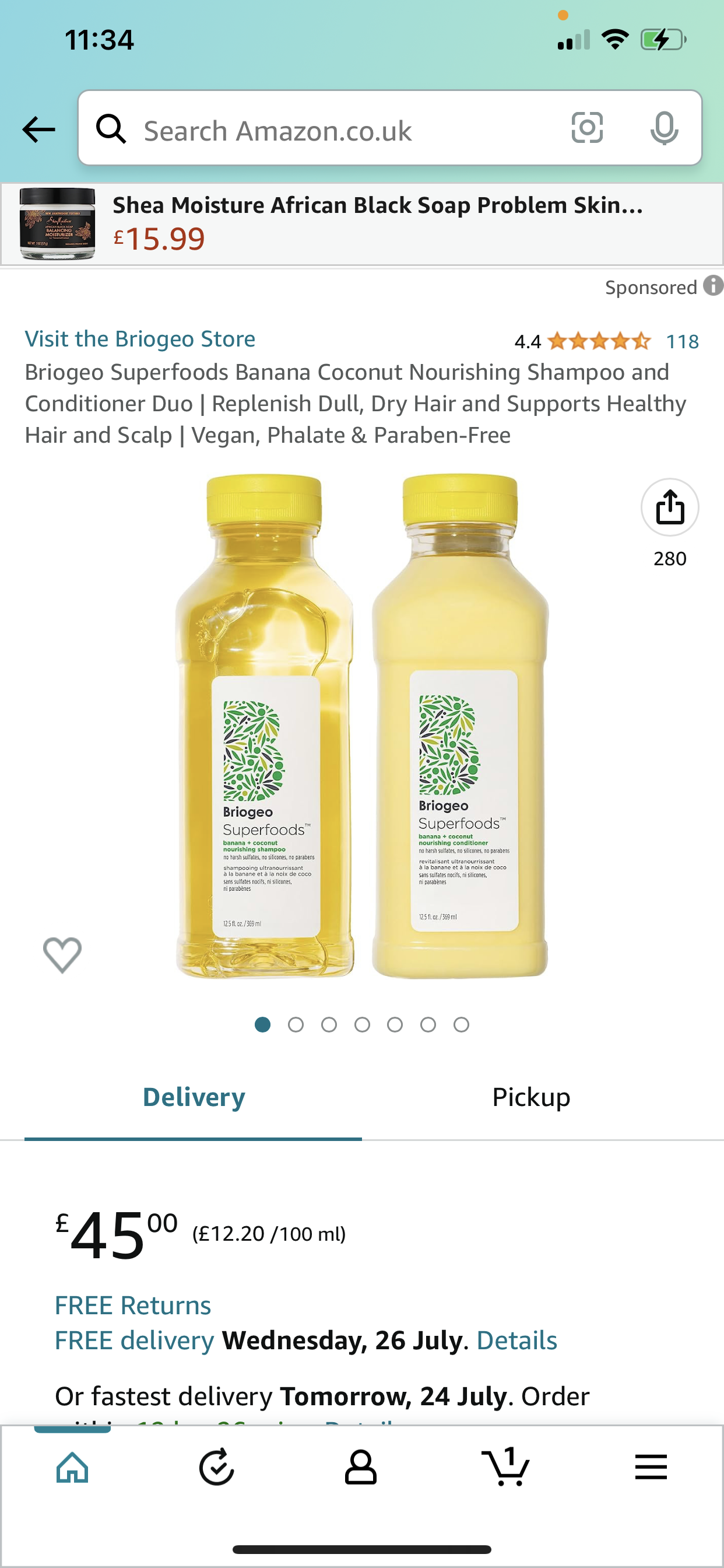Share this product
This screenshot has height=1568, width=724.
669,507
